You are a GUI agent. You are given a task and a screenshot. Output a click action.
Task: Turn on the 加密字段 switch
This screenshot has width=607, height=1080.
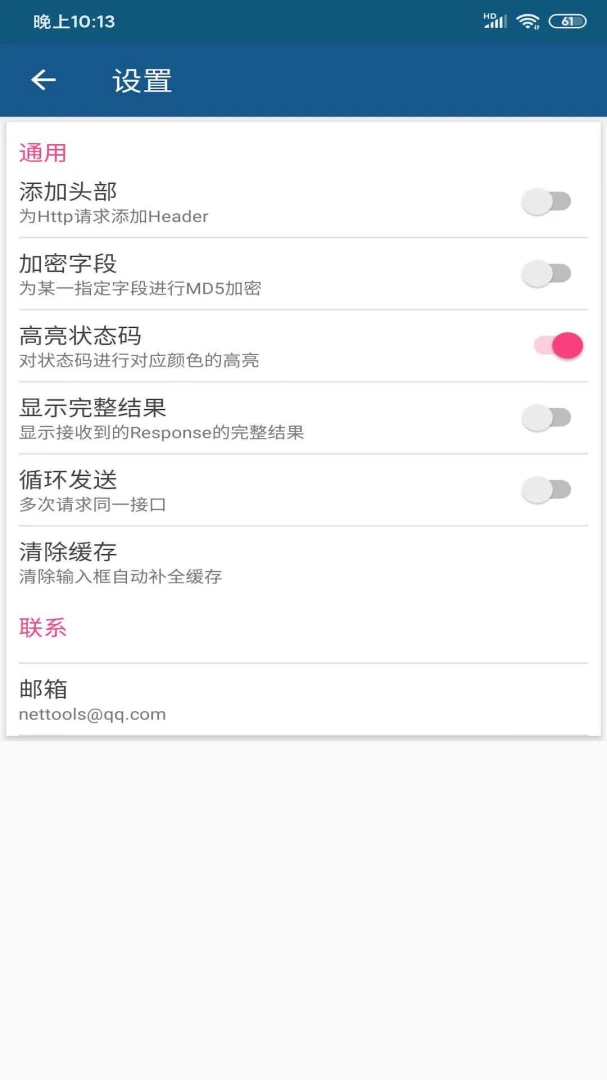point(546,274)
